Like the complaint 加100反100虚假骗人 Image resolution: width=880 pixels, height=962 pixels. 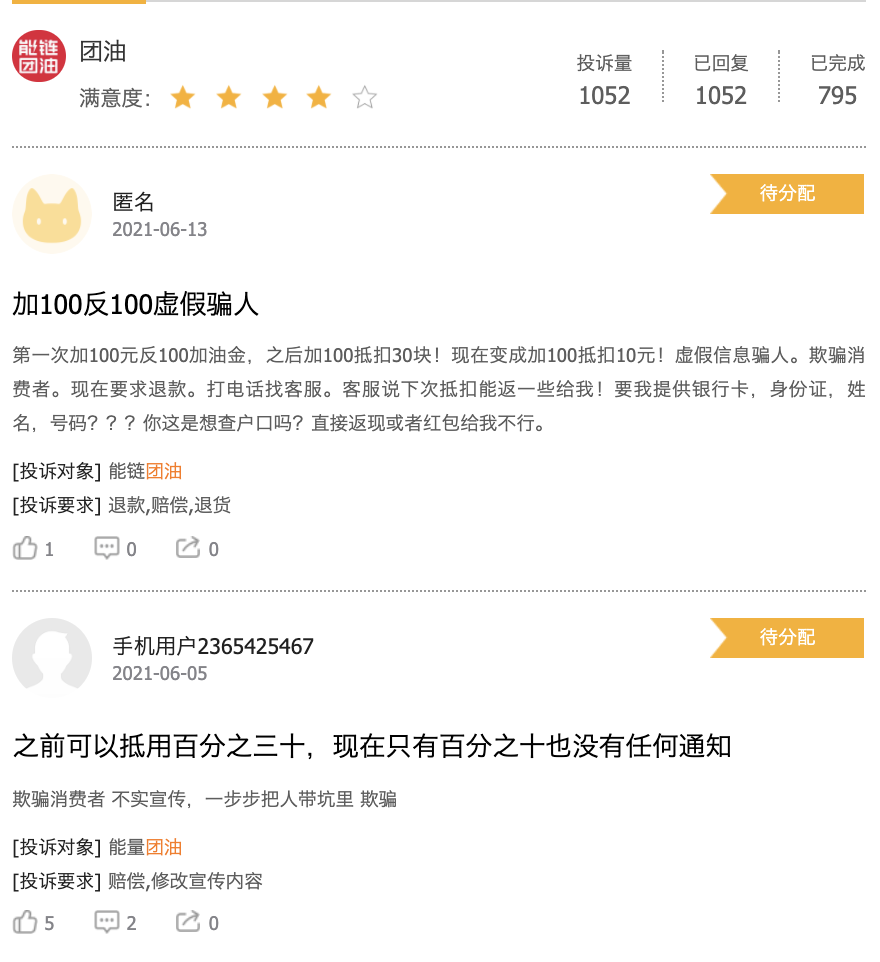click(26, 548)
